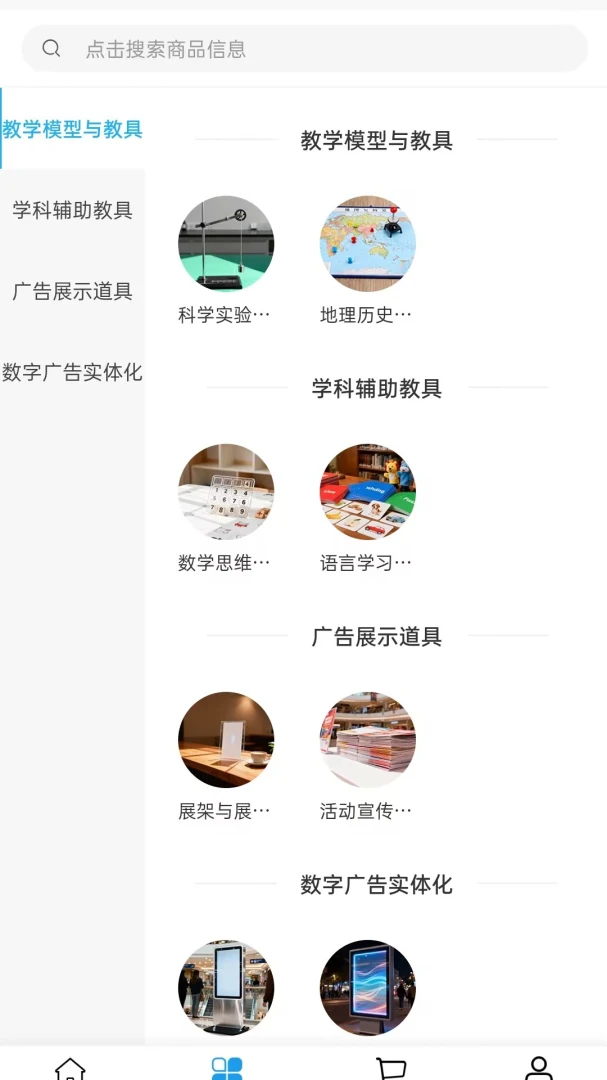
Task: Open the 地理历史 category tile
Action: click(x=367, y=260)
